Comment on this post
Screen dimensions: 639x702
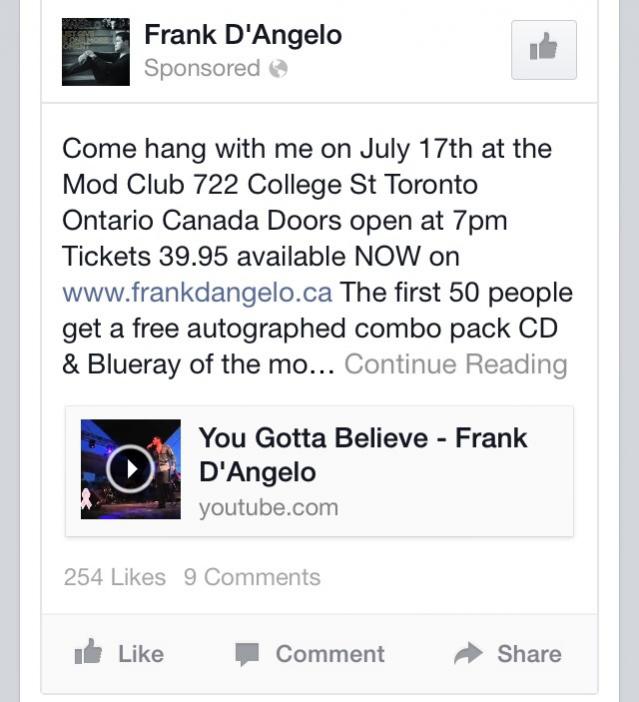point(310,654)
